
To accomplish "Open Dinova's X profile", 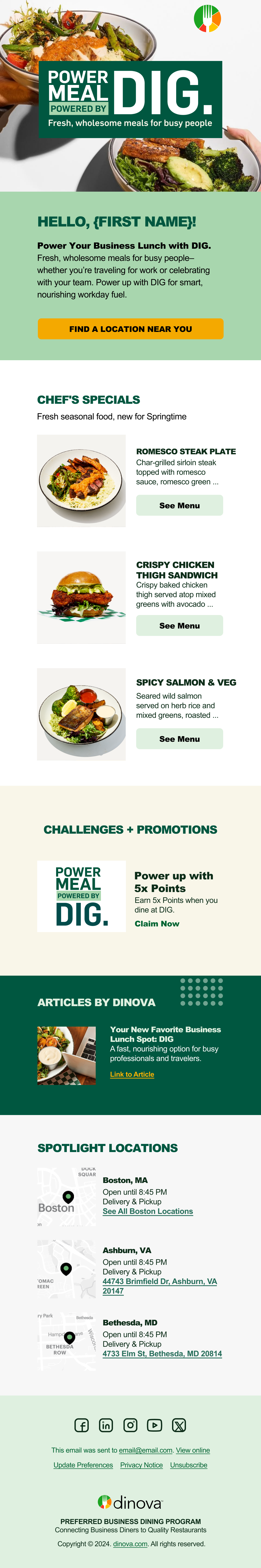I will [179, 1425].
